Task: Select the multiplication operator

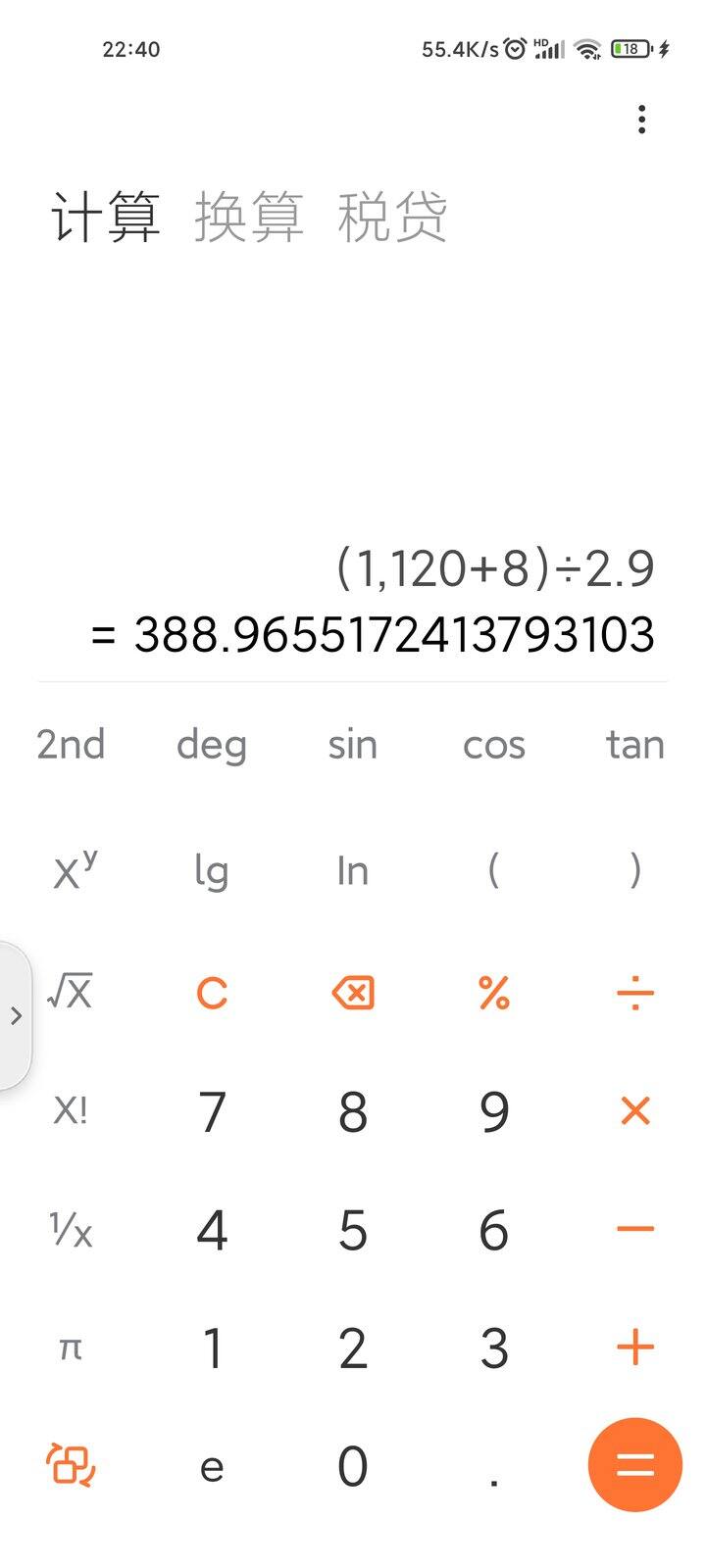Action: click(634, 1111)
